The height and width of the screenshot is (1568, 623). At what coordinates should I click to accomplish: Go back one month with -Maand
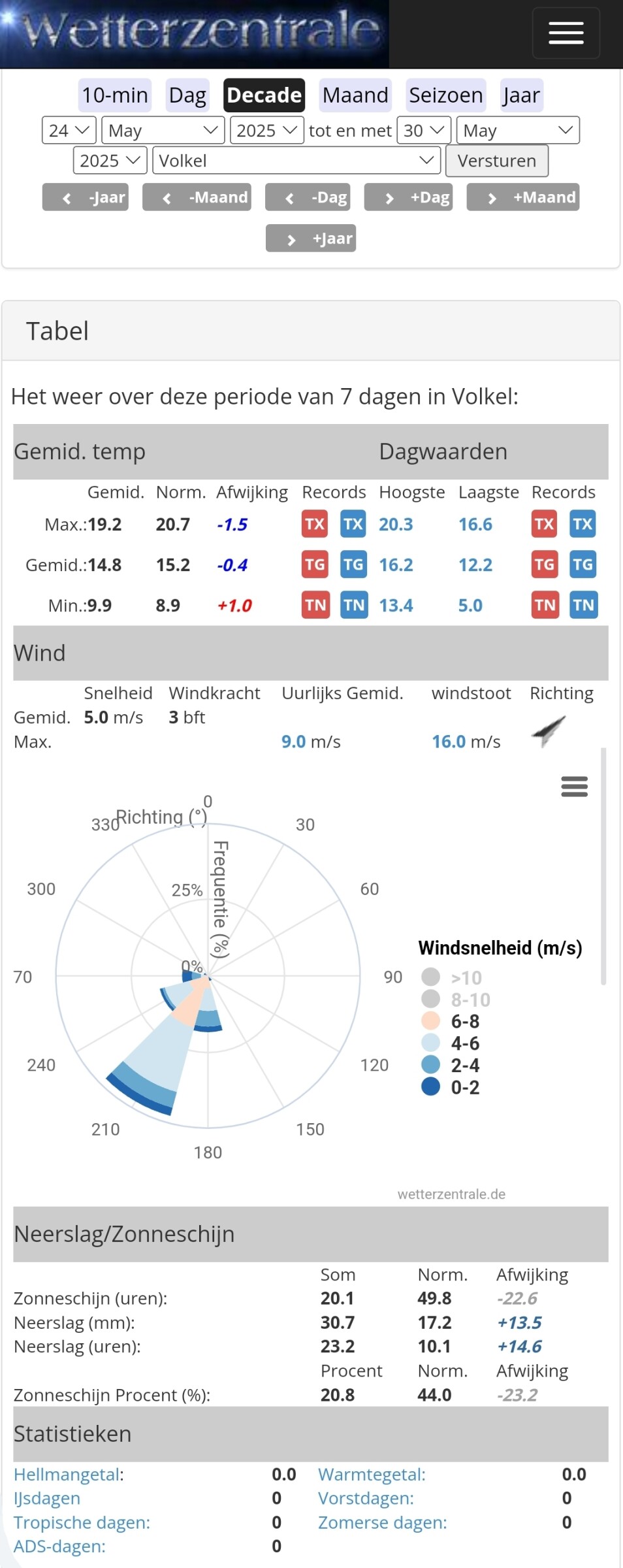pos(197,197)
